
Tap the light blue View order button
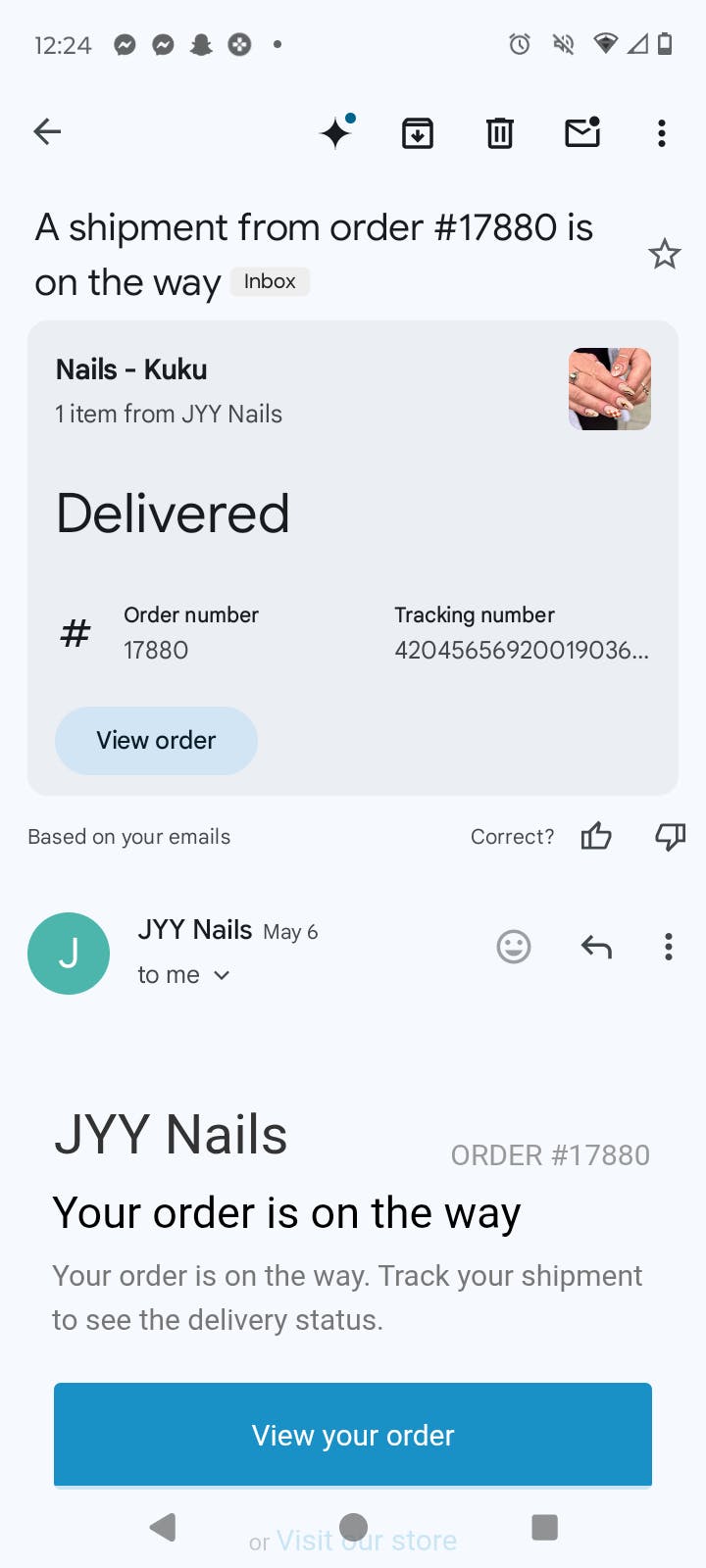tap(156, 741)
